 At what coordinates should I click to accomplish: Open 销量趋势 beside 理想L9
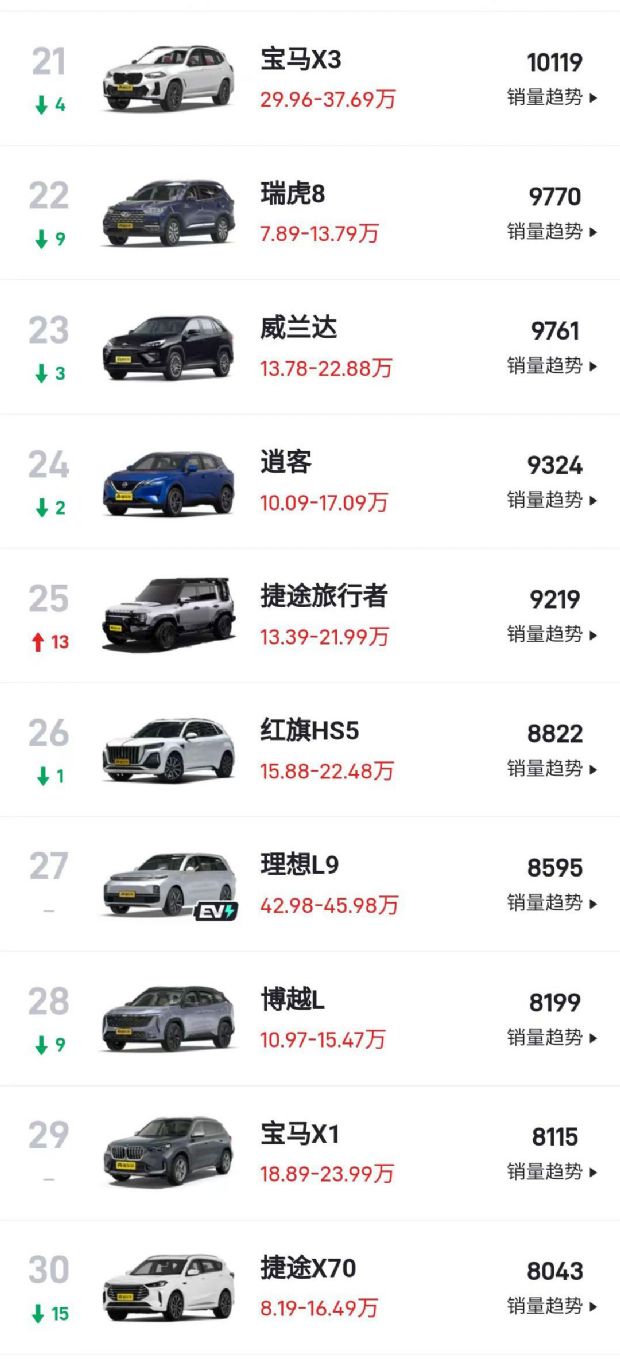(x=552, y=903)
